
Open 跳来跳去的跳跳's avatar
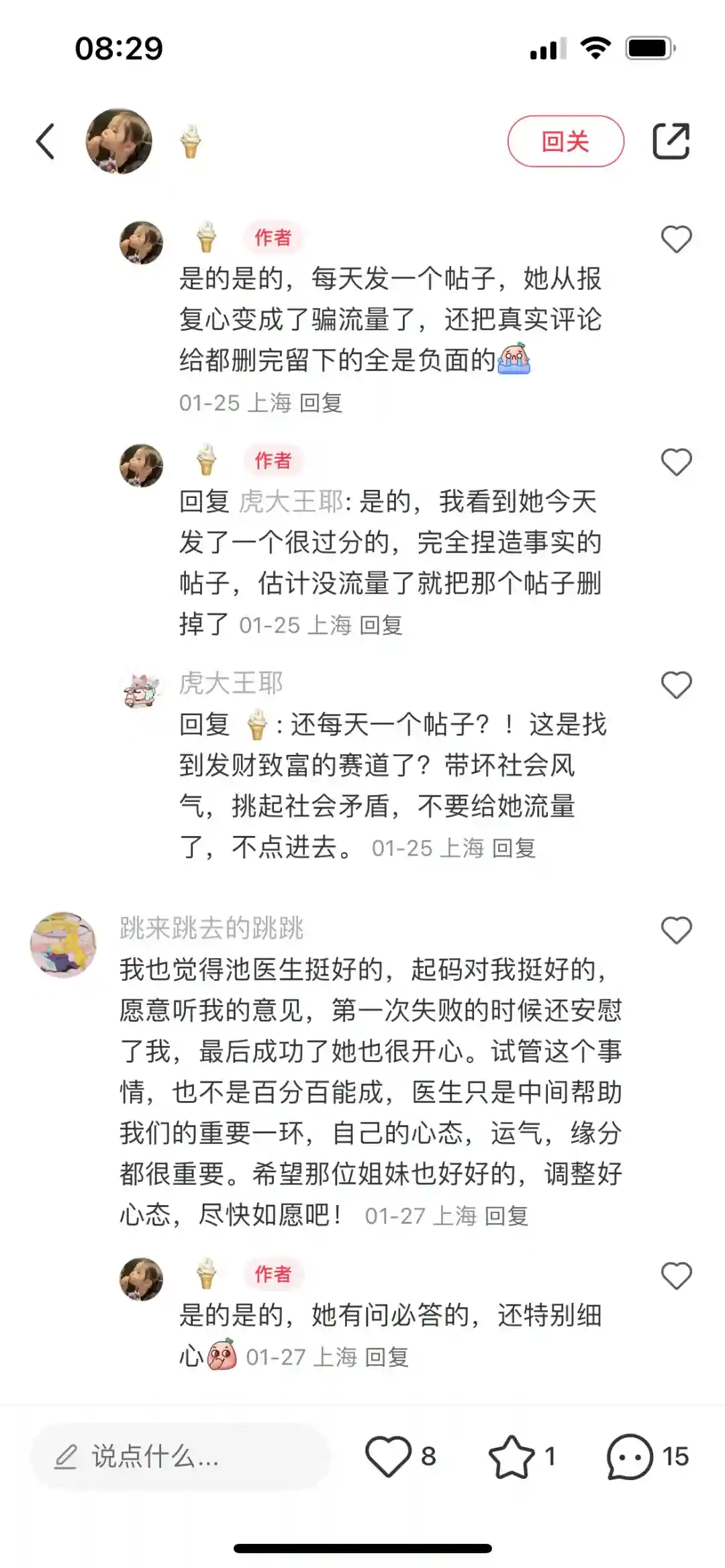click(x=64, y=944)
